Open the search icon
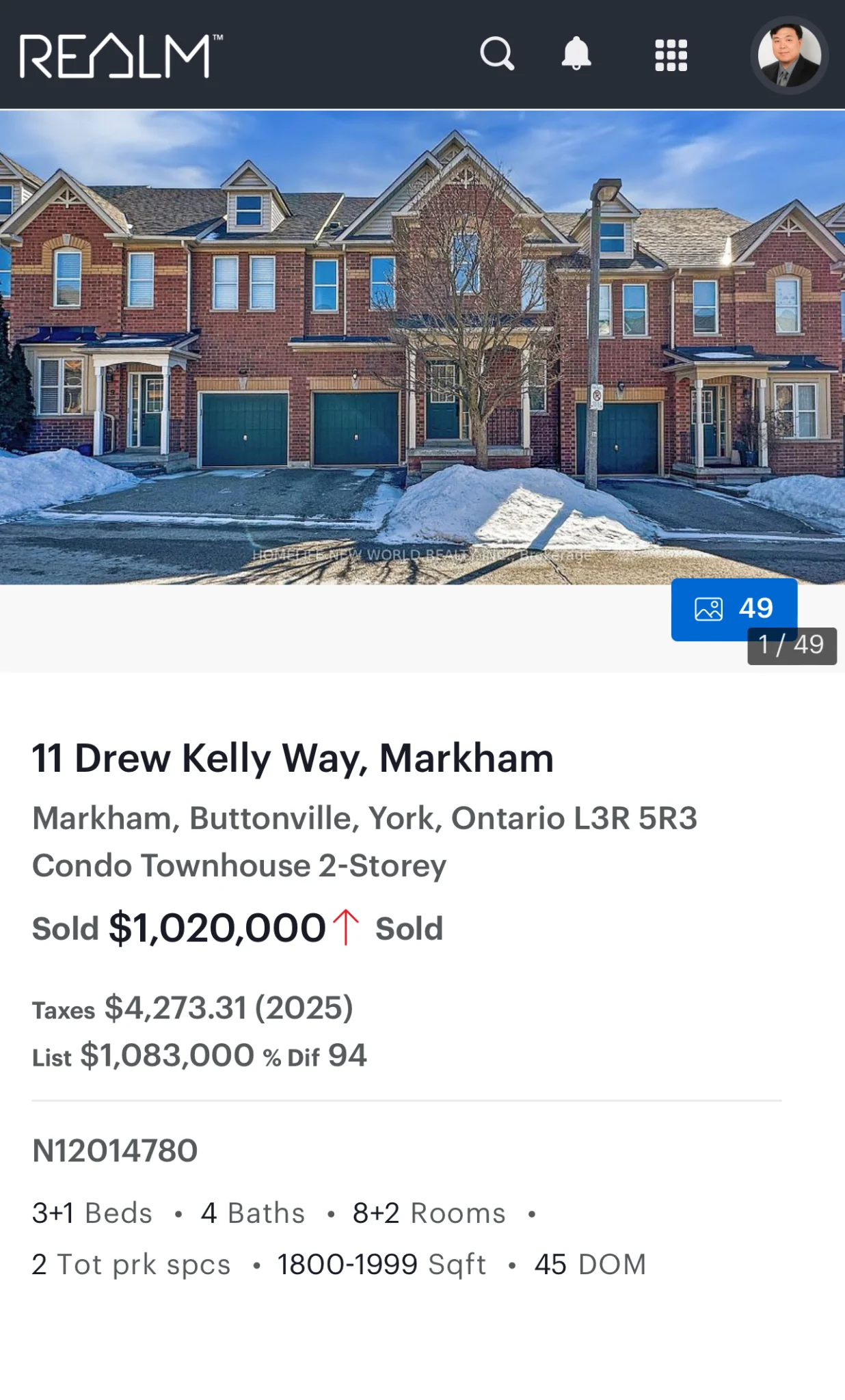845x1400 pixels. pyautogui.click(x=497, y=54)
